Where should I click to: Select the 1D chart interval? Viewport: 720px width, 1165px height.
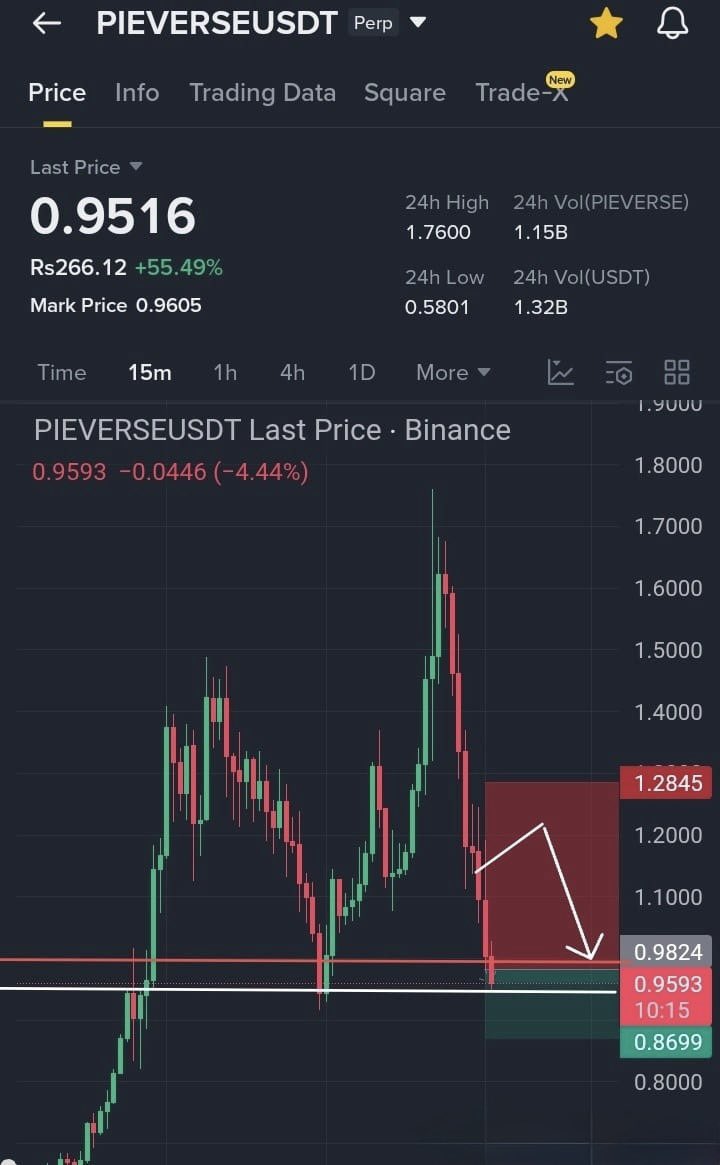coord(361,373)
